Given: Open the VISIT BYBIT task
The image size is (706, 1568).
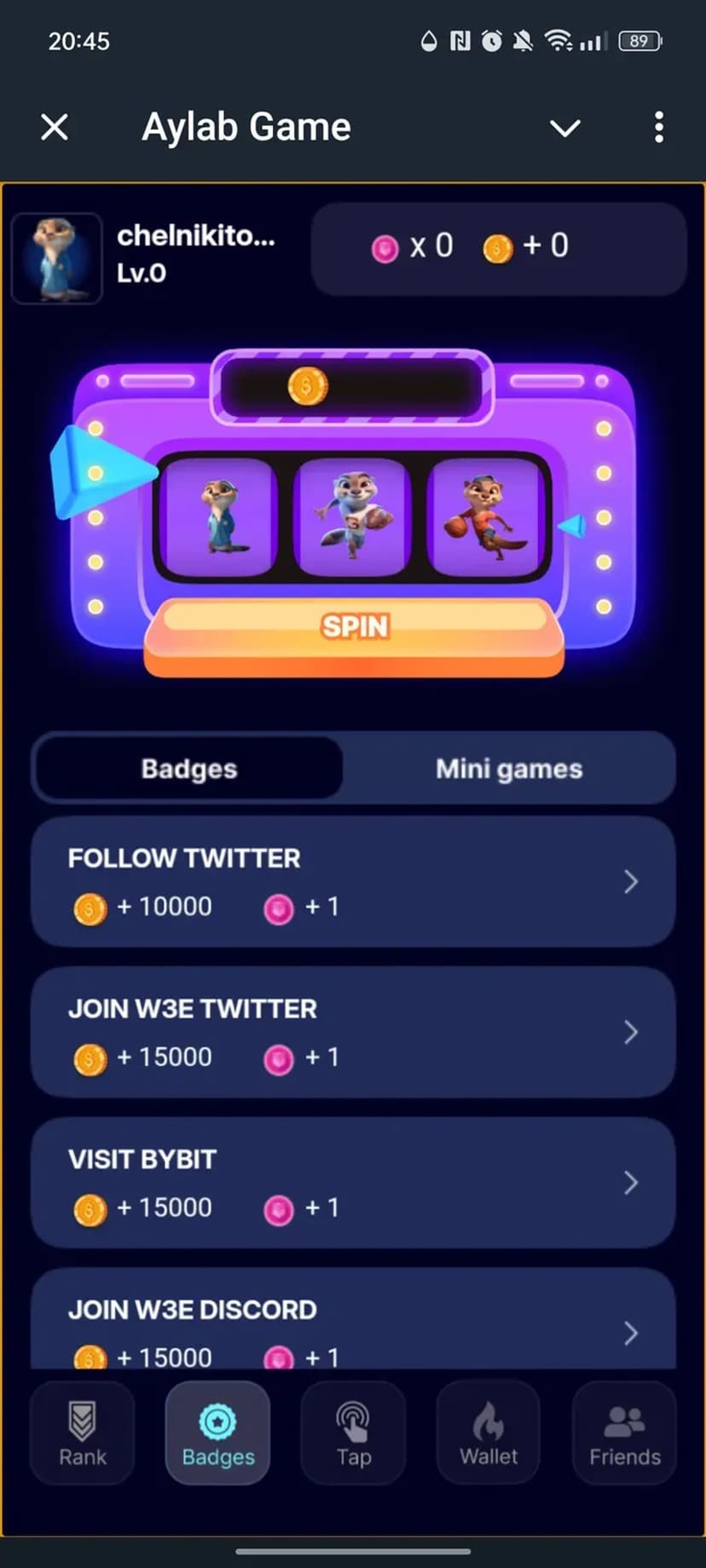Looking at the screenshot, I should pyautogui.click(x=353, y=1183).
